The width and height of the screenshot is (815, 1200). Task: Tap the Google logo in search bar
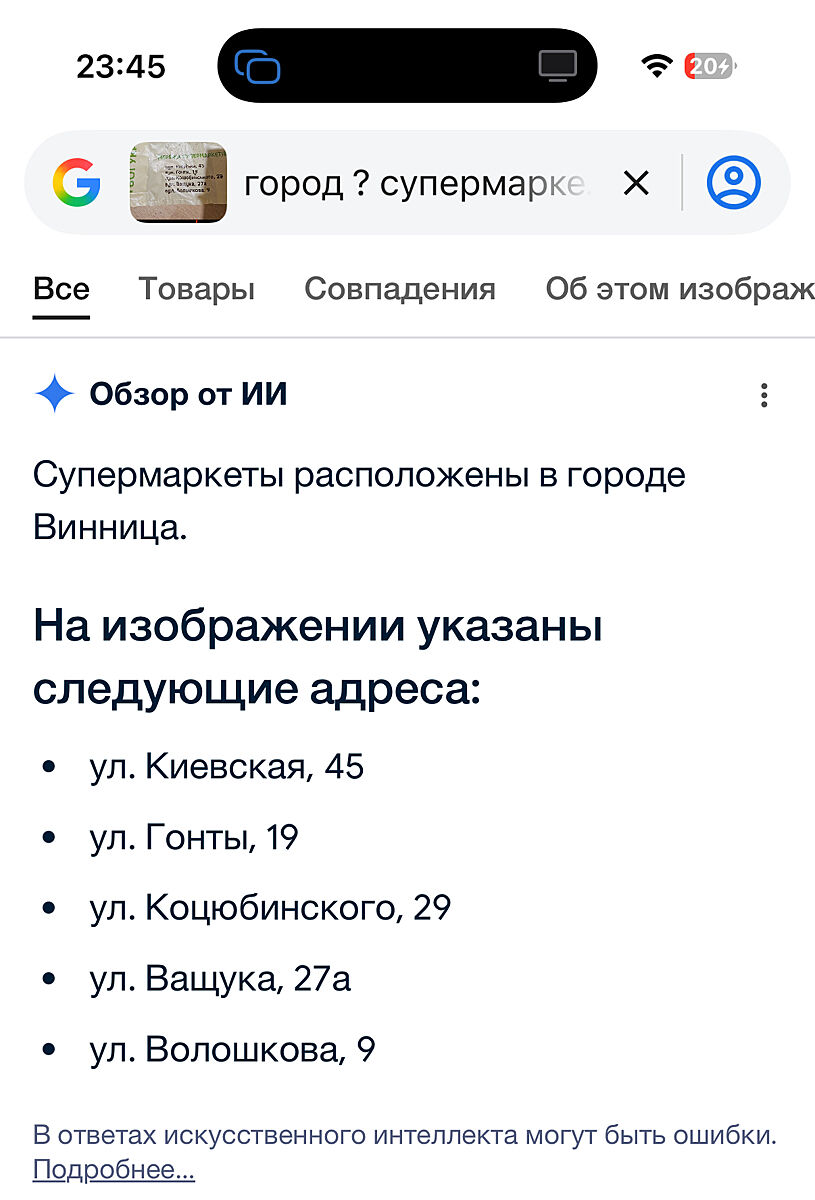point(76,183)
